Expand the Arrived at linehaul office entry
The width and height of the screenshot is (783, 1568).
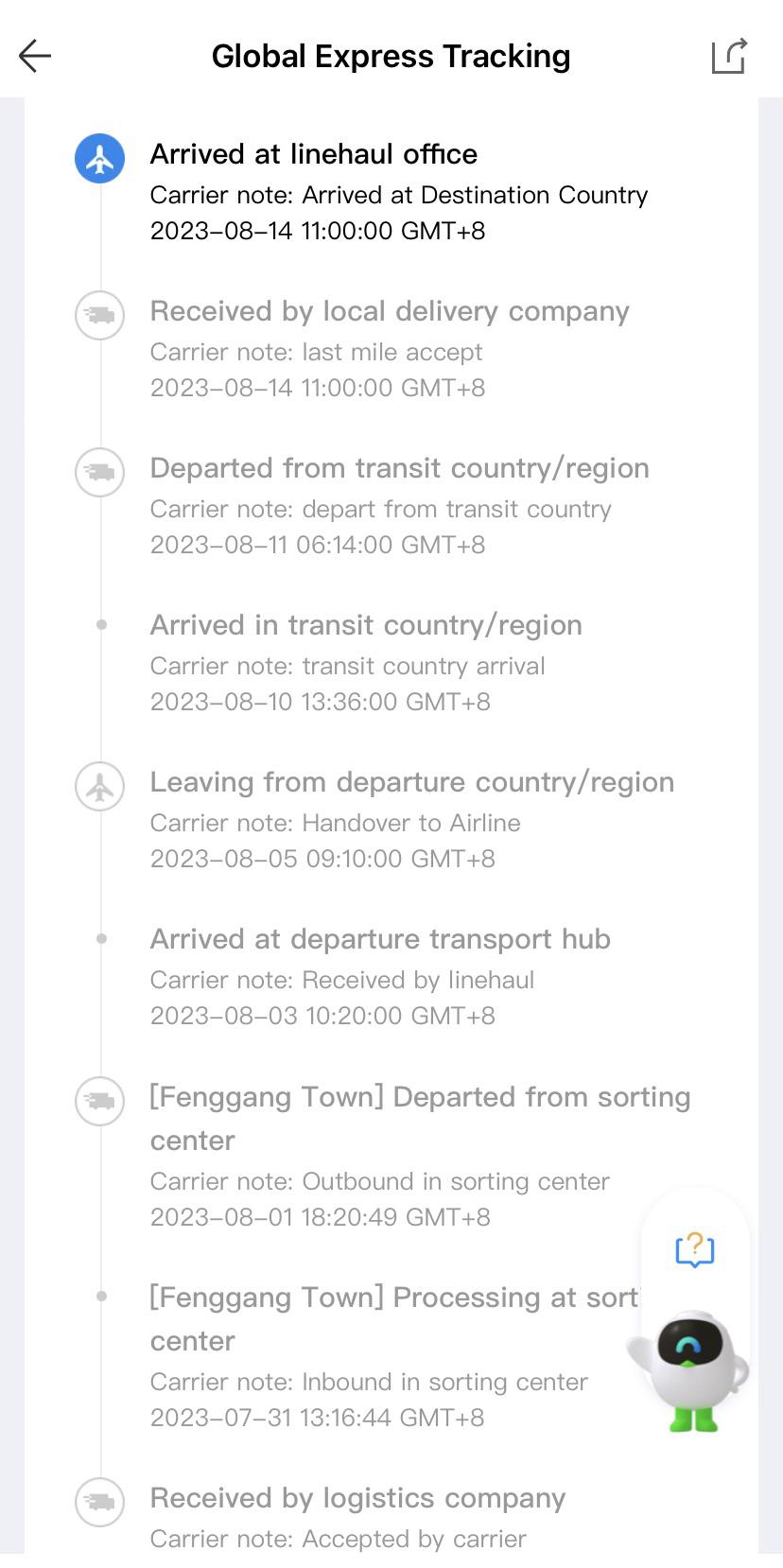click(x=313, y=154)
